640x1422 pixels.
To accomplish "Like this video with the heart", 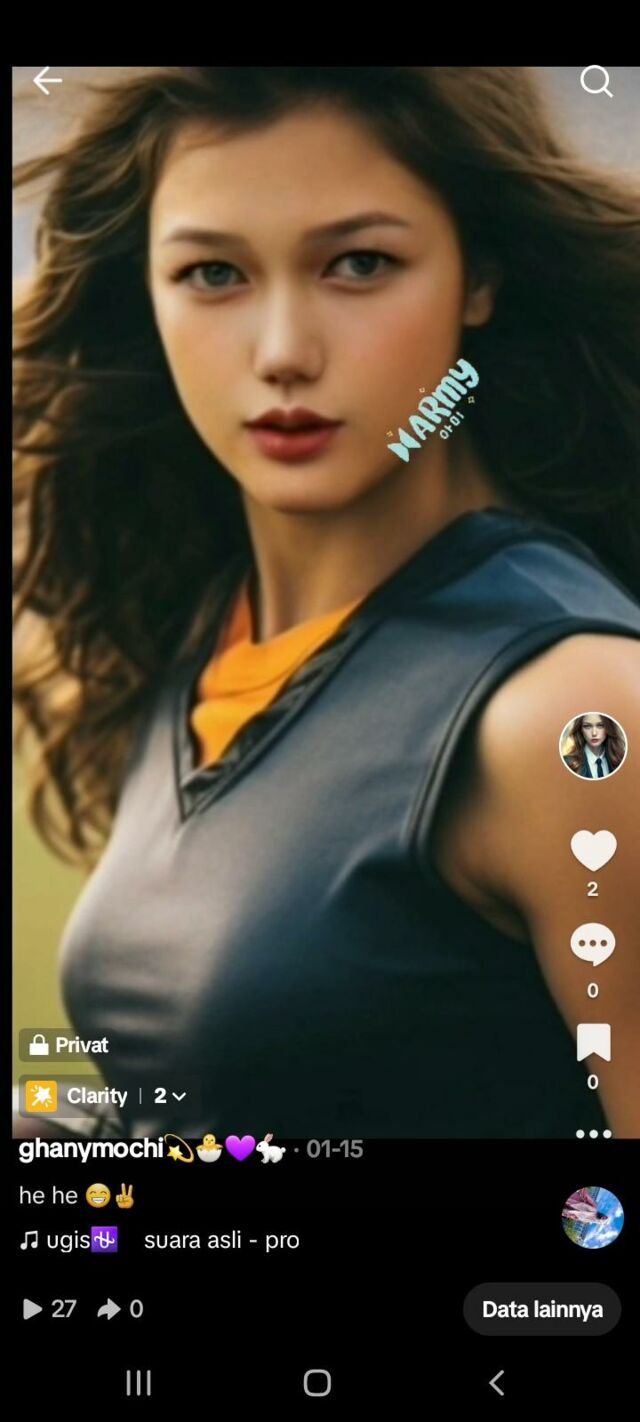I will [x=593, y=851].
